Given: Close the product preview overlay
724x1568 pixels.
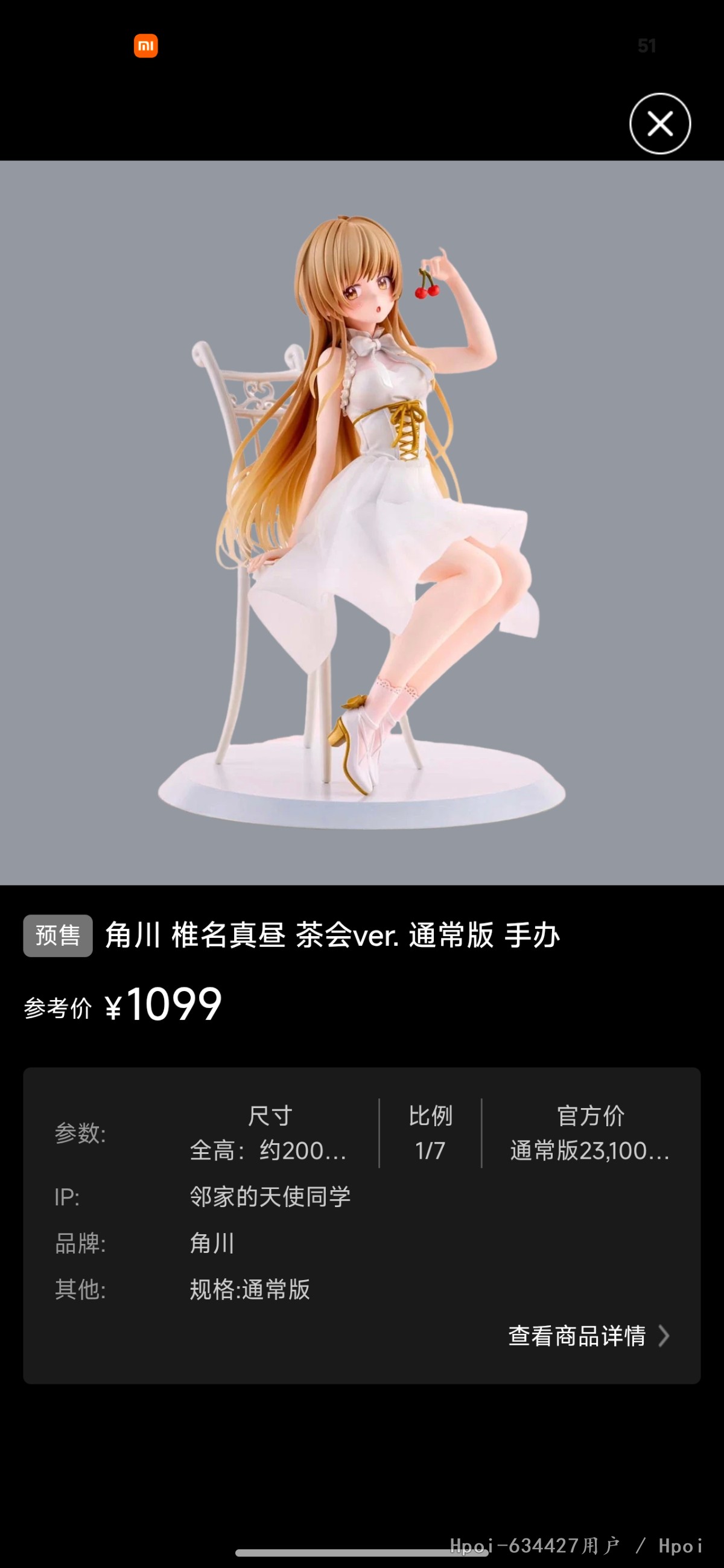Looking at the screenshot, I should coord(659,124).
